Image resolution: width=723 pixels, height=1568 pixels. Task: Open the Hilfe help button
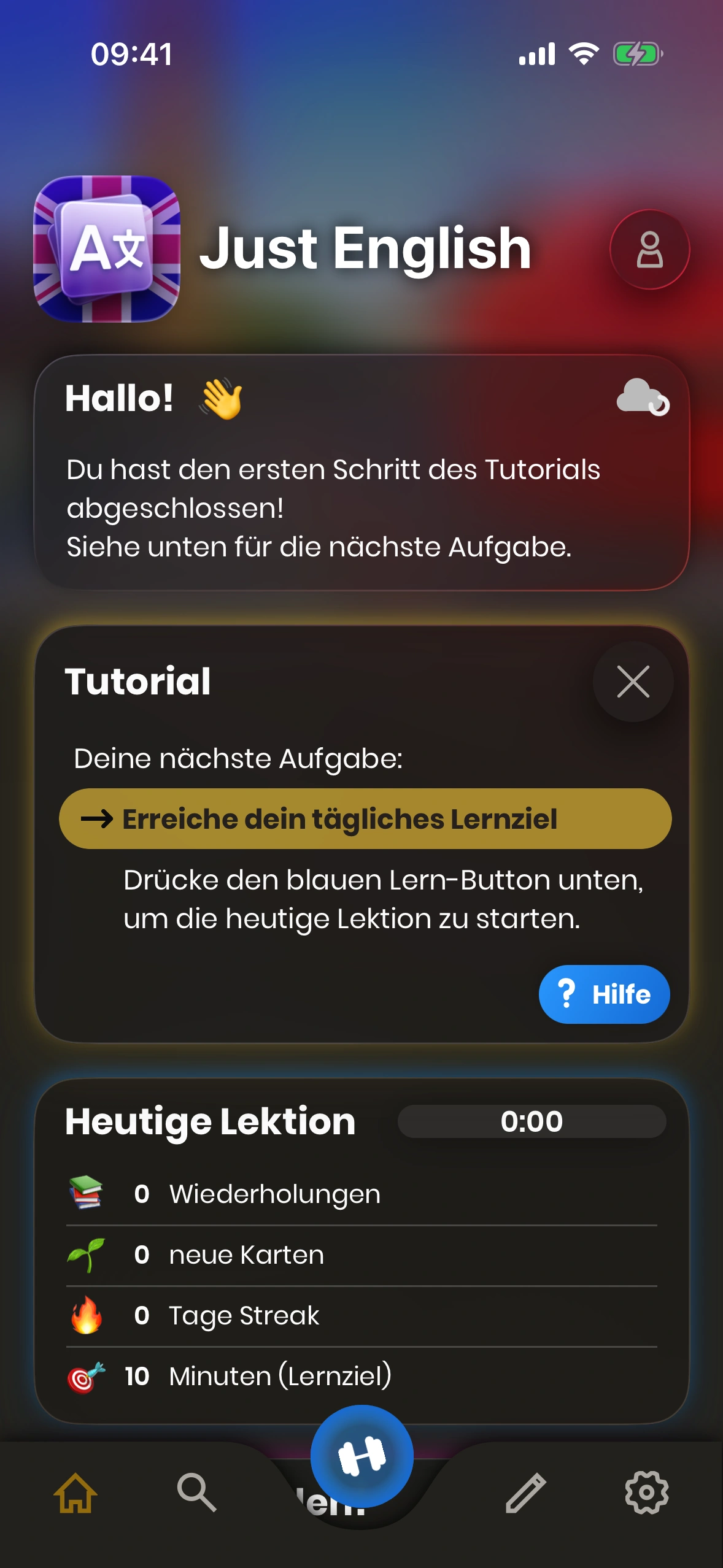coord(604,994)
